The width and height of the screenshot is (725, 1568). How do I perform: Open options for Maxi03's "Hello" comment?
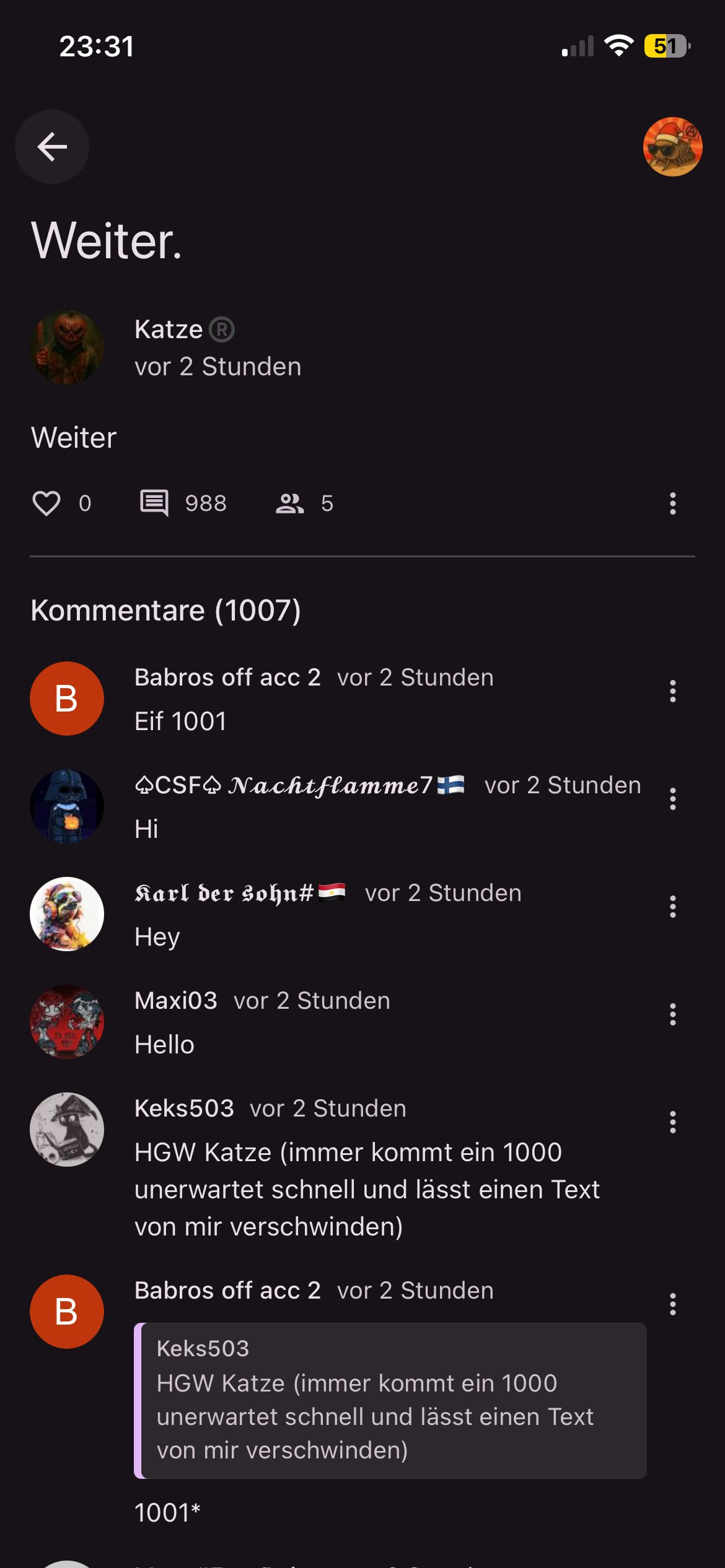pos(672,1014)
